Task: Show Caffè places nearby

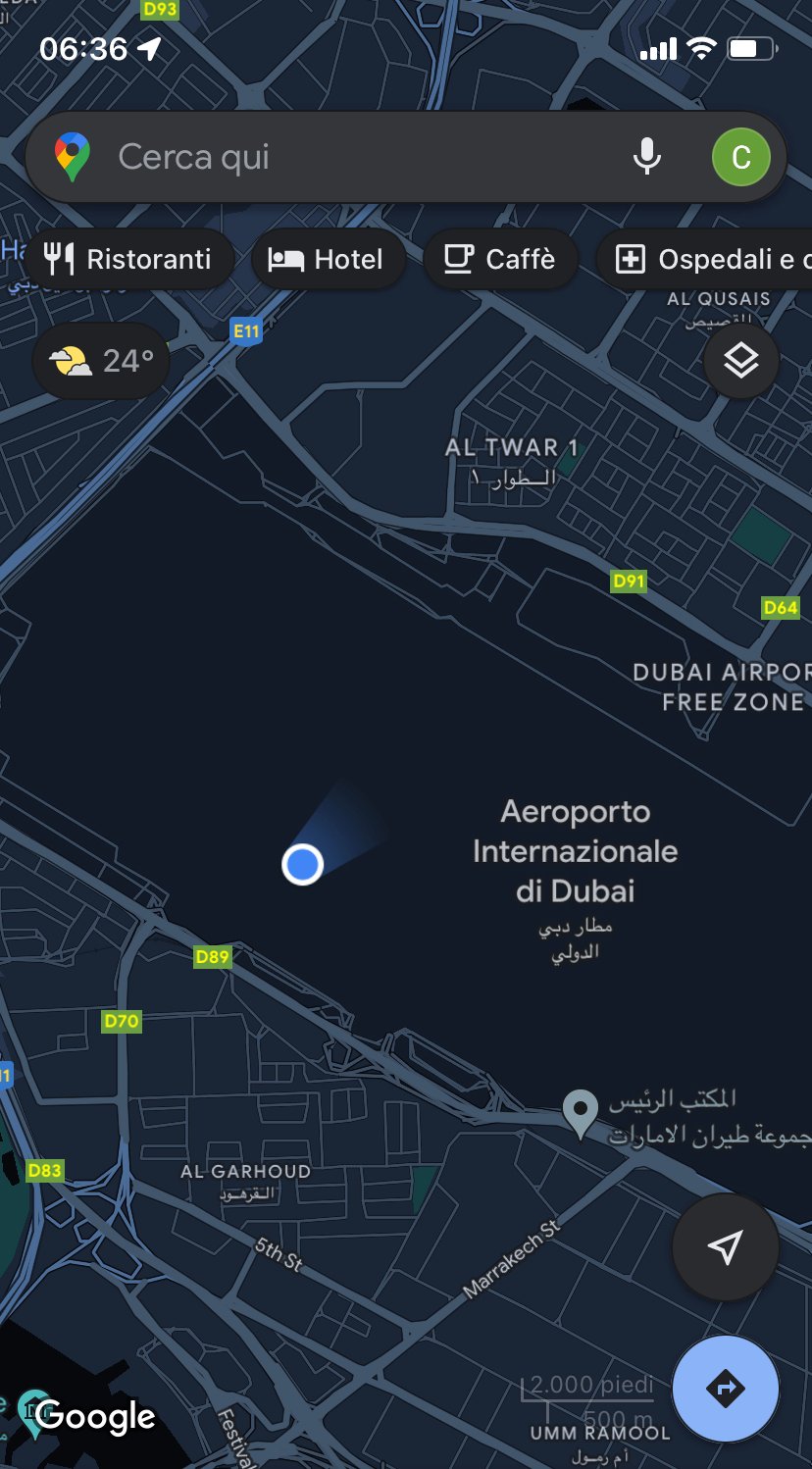Action: pos(500,260)
